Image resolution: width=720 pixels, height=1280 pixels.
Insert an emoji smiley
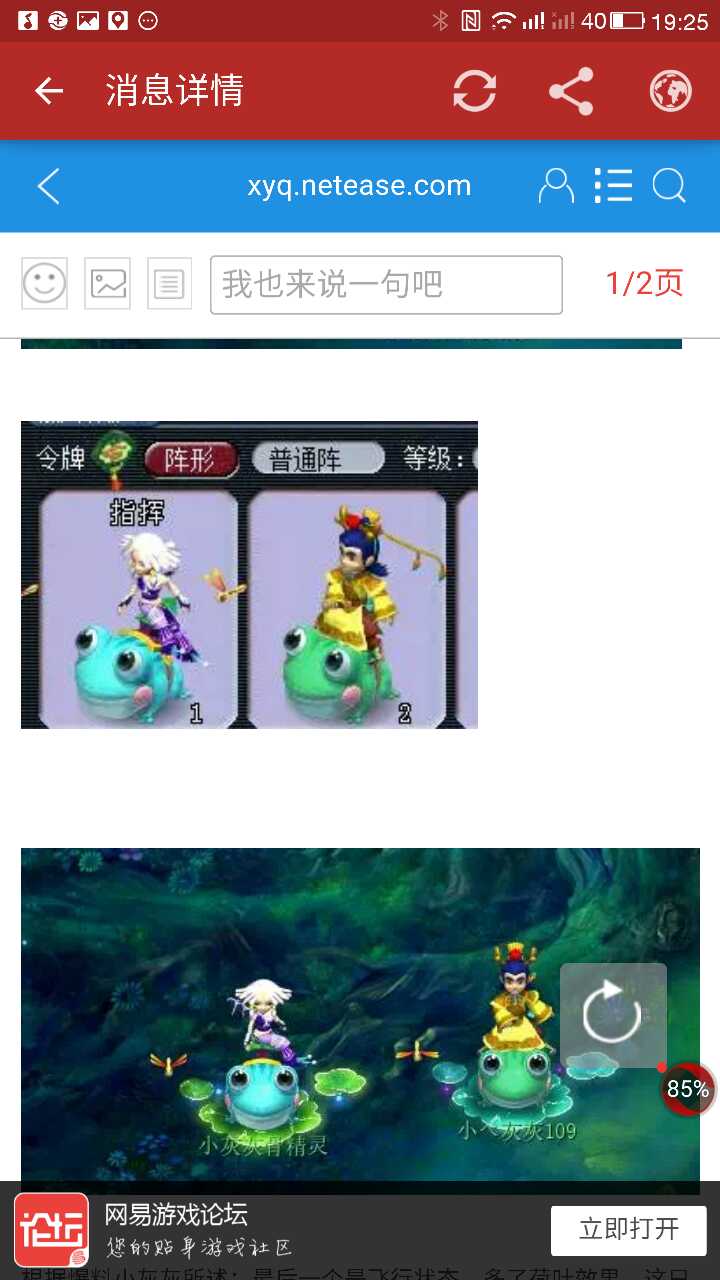click(44, 284)
